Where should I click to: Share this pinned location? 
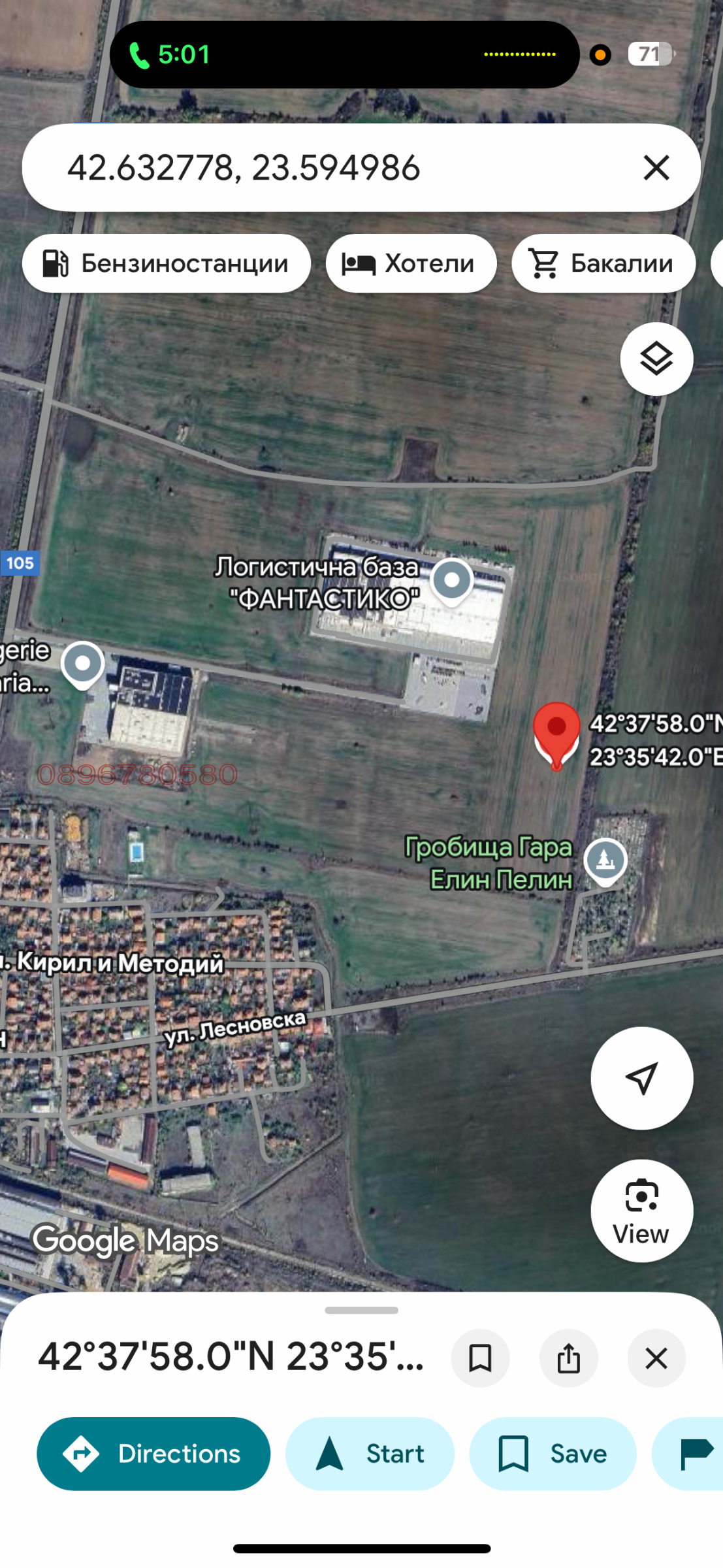[568, 1358]
